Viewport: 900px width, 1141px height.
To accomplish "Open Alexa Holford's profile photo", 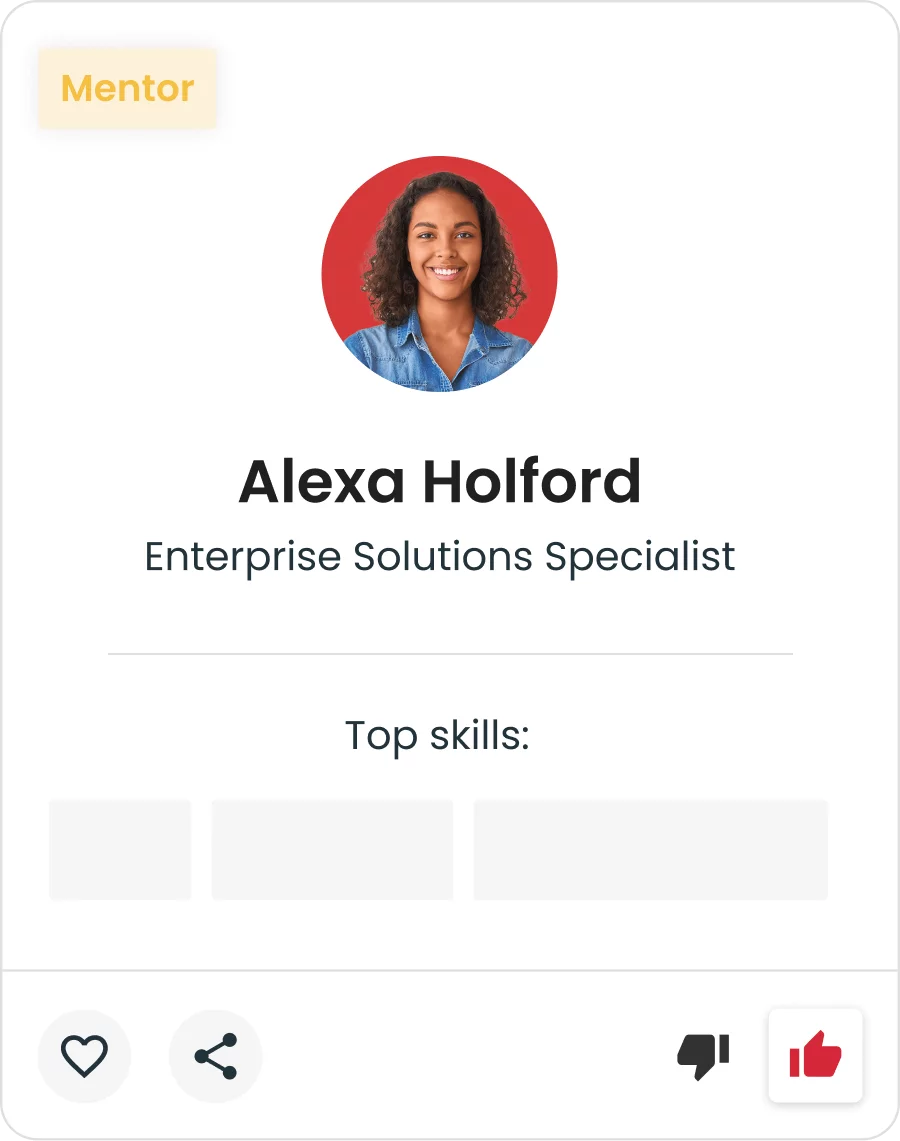I will 439,274.
